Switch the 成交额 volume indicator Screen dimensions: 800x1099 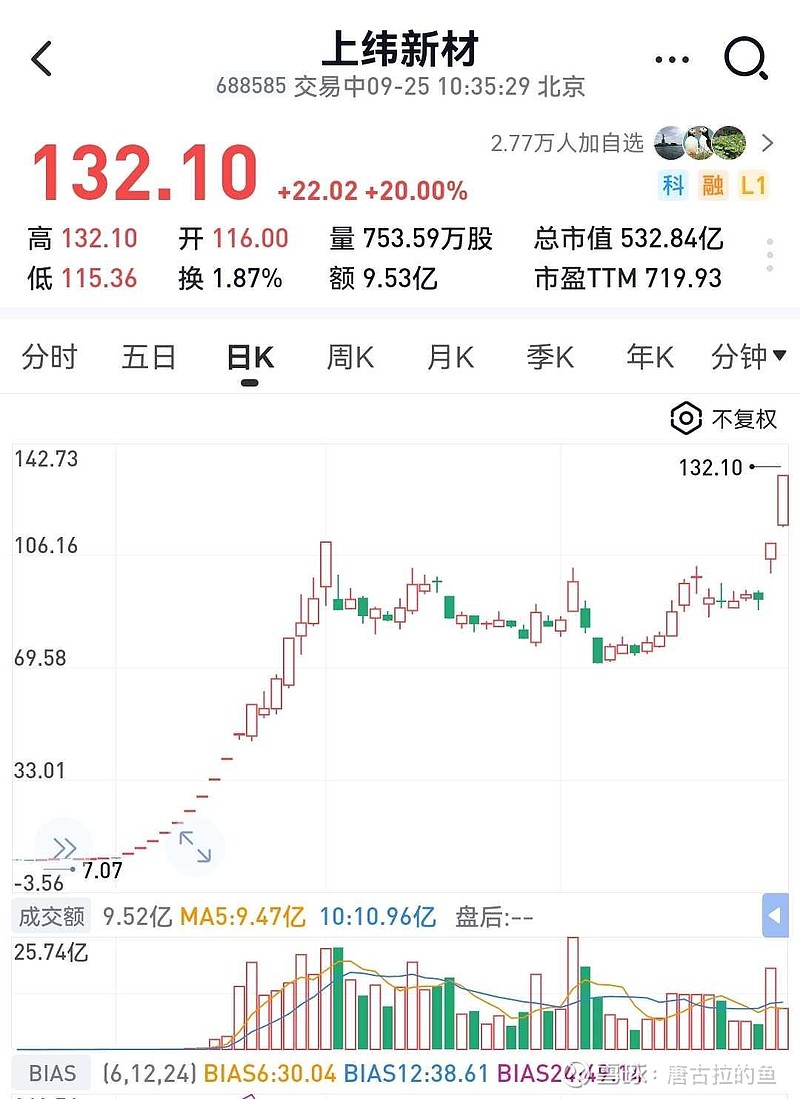pos(50,915)
